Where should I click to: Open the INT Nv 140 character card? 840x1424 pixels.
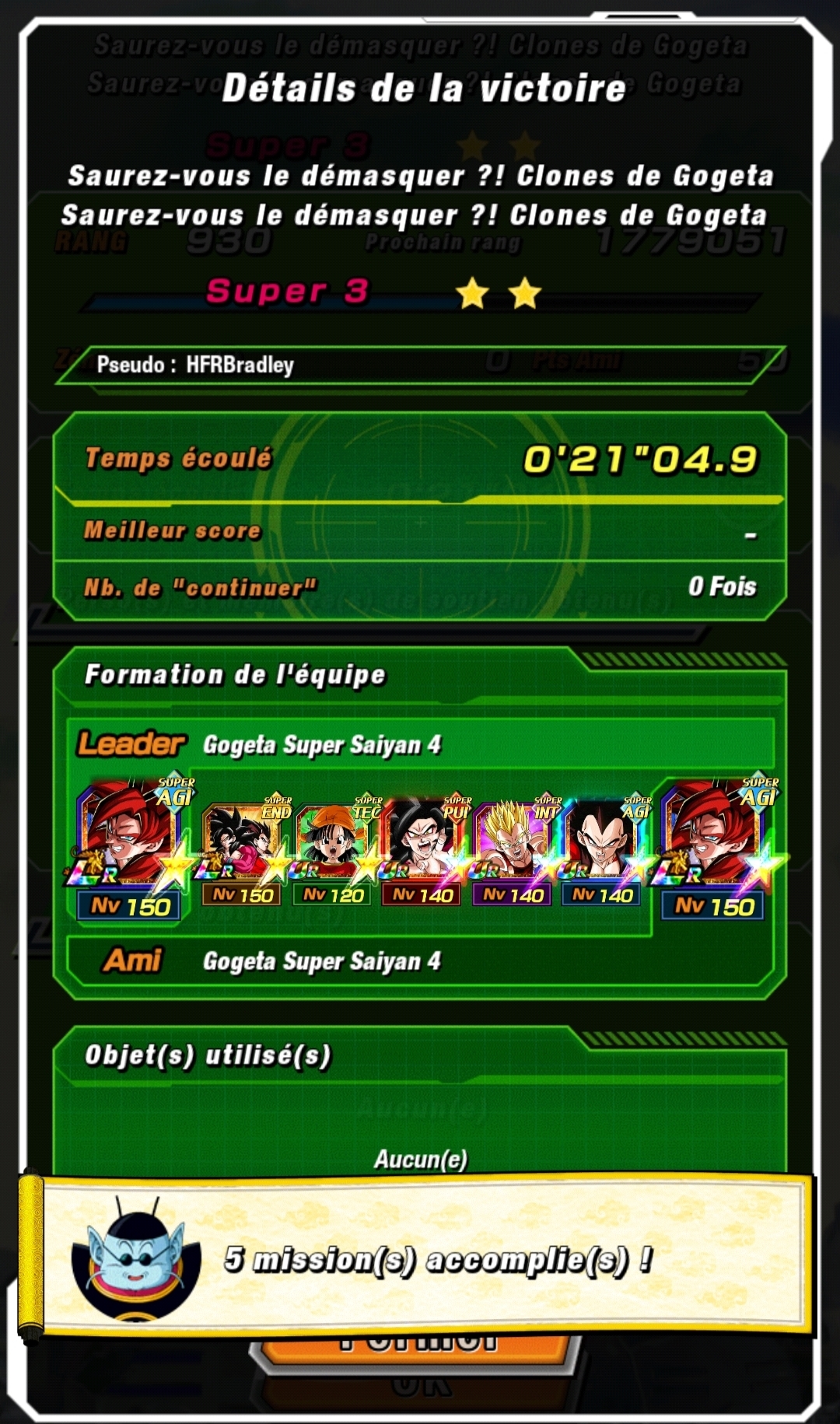513,848
